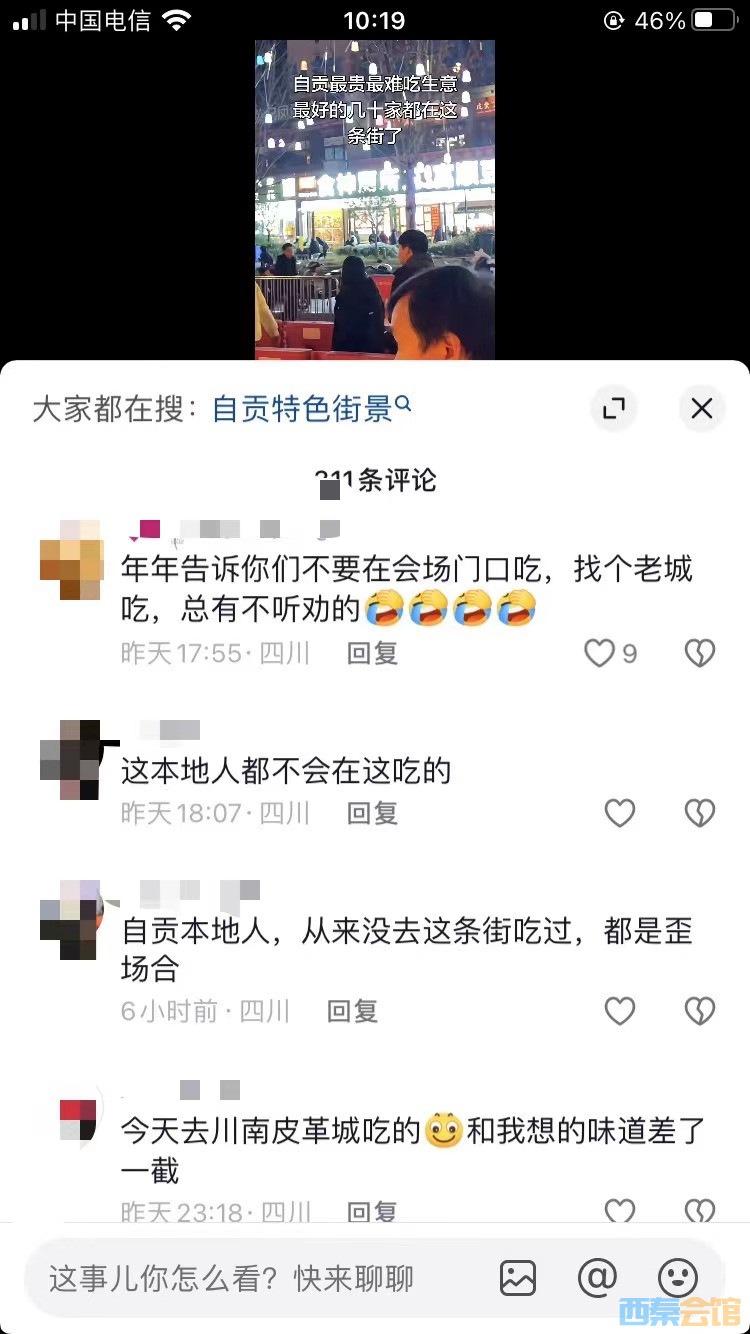This screenshot has width=750, height=1334.
Task: Reply to the comment posted 6小时前
Action: pos(352,1011)
